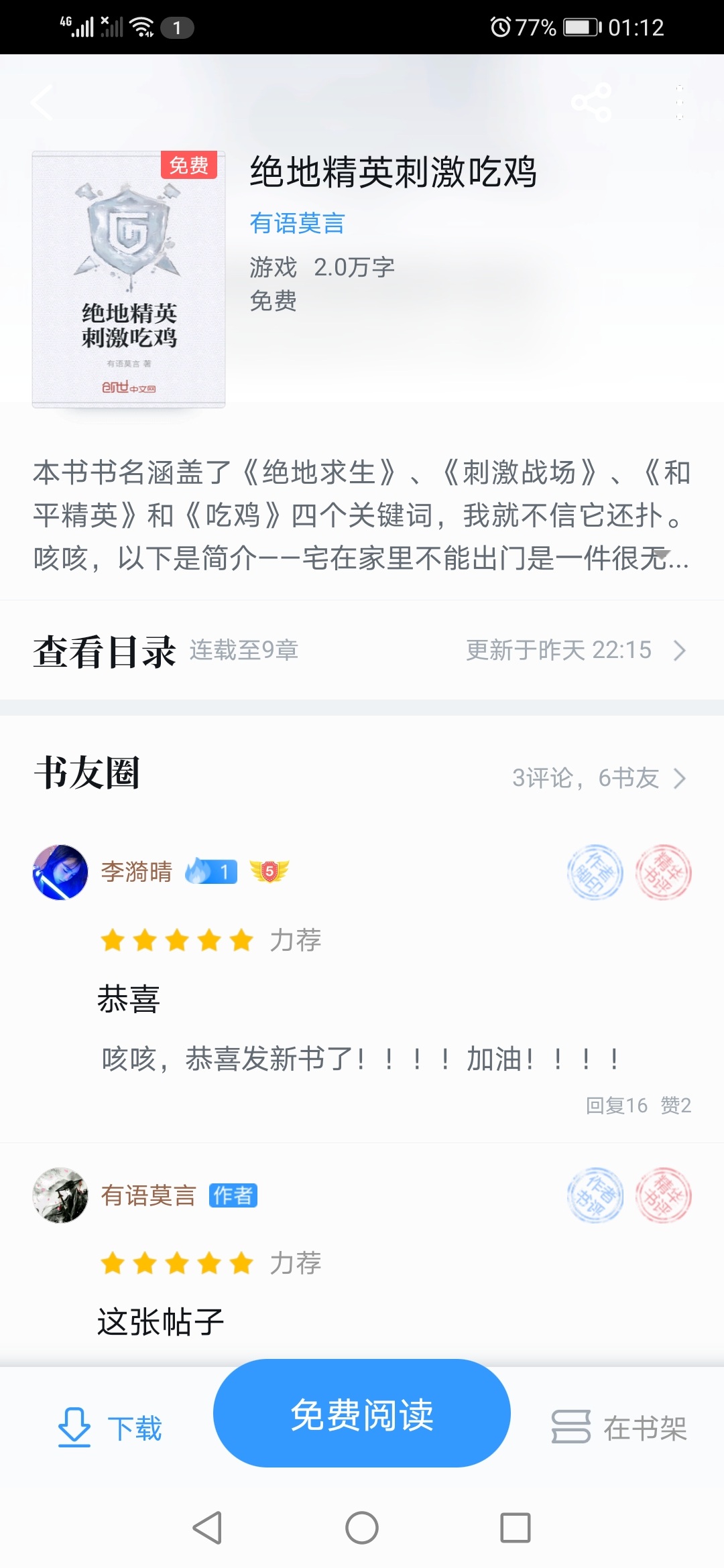Screen dimensions: 724x1568
Task: Open the overflow menu
Action: pyautogui.click(x=679, y=103)
